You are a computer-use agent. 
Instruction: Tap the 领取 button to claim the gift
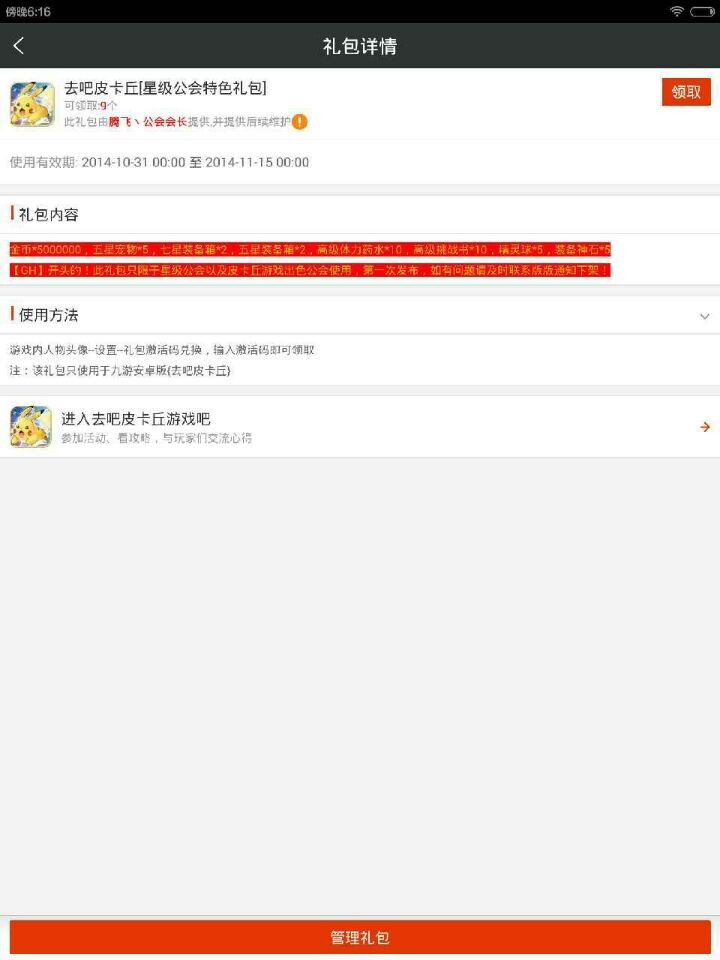click(x=686, y=92)
